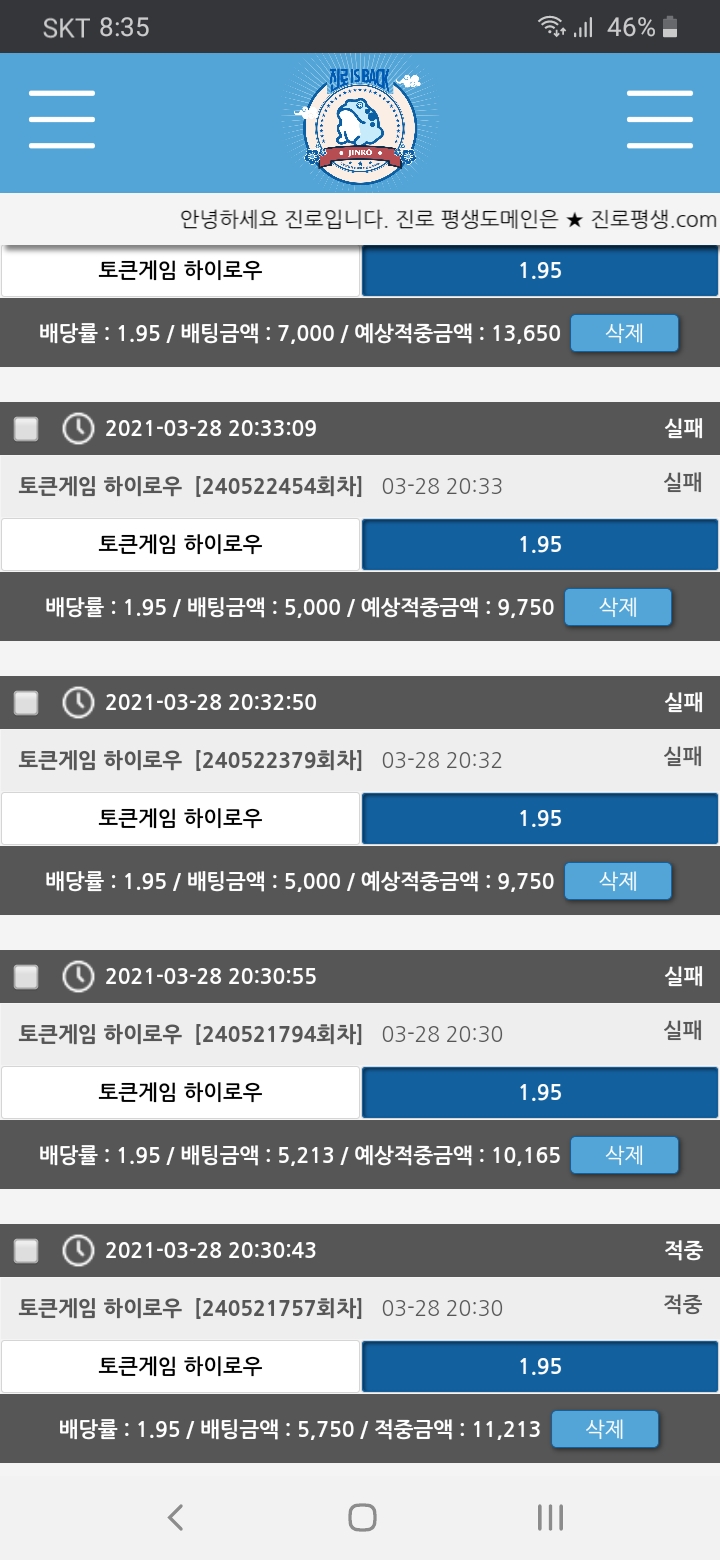Check the box for bet at 20:32:50

tap(26, 703)
